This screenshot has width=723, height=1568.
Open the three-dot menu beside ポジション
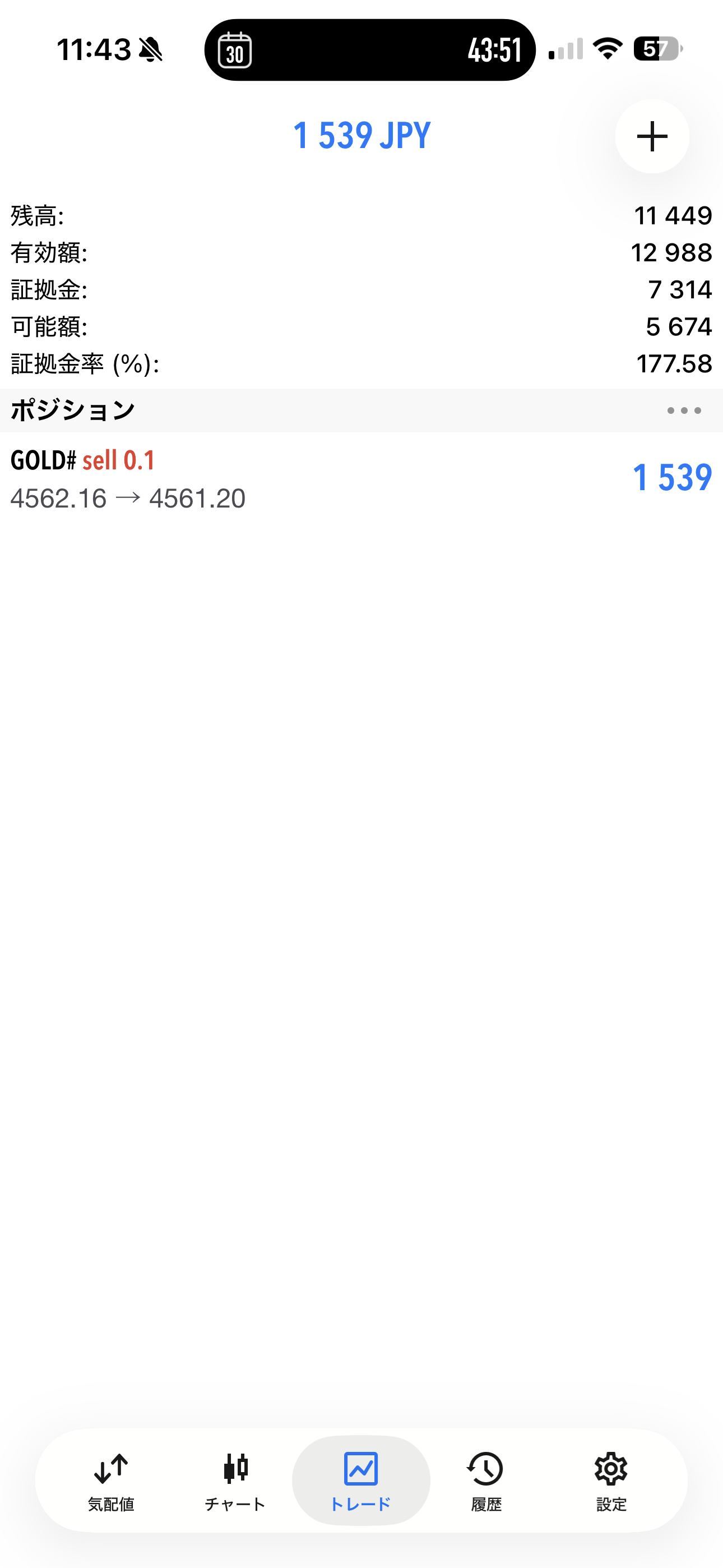(683, 411)
